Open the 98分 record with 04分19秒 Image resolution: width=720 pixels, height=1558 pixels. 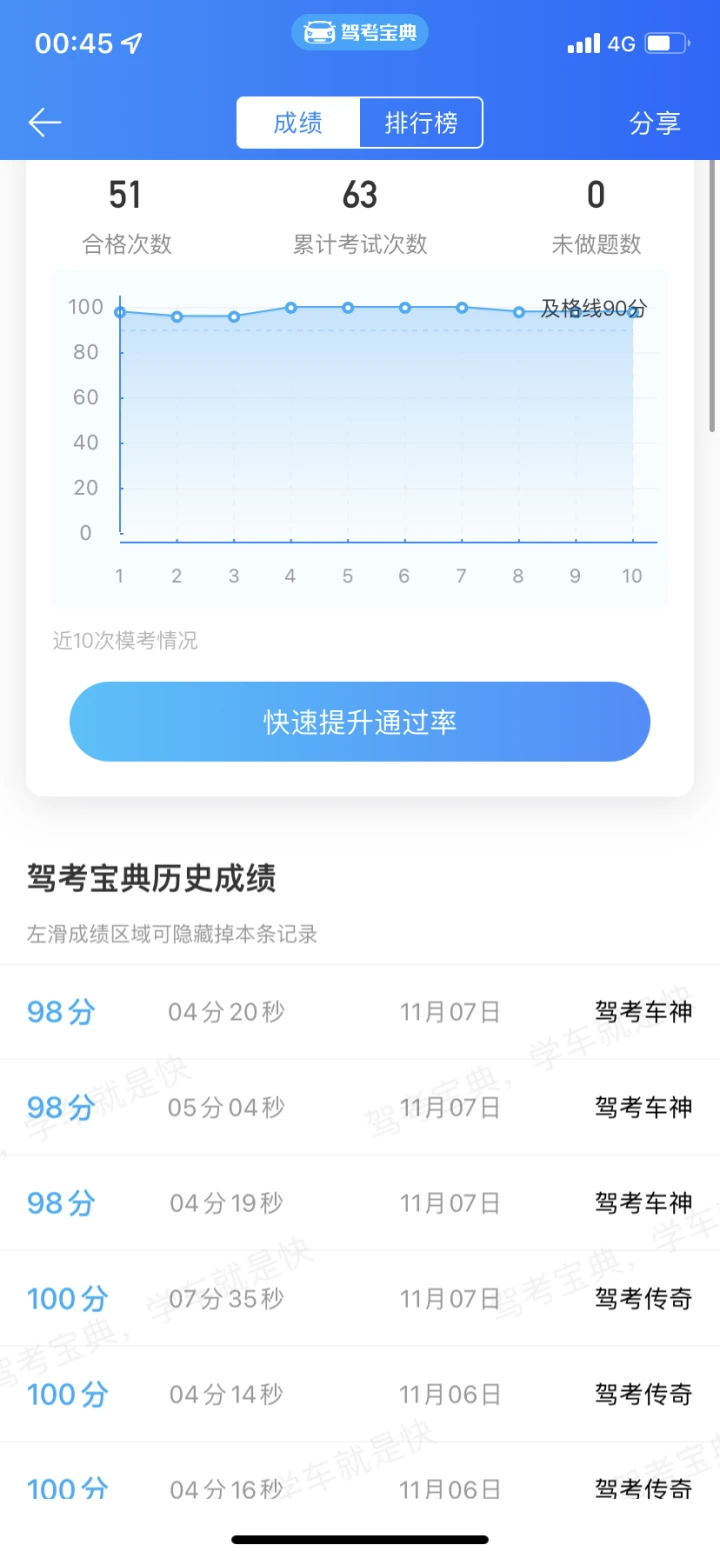360,1203
